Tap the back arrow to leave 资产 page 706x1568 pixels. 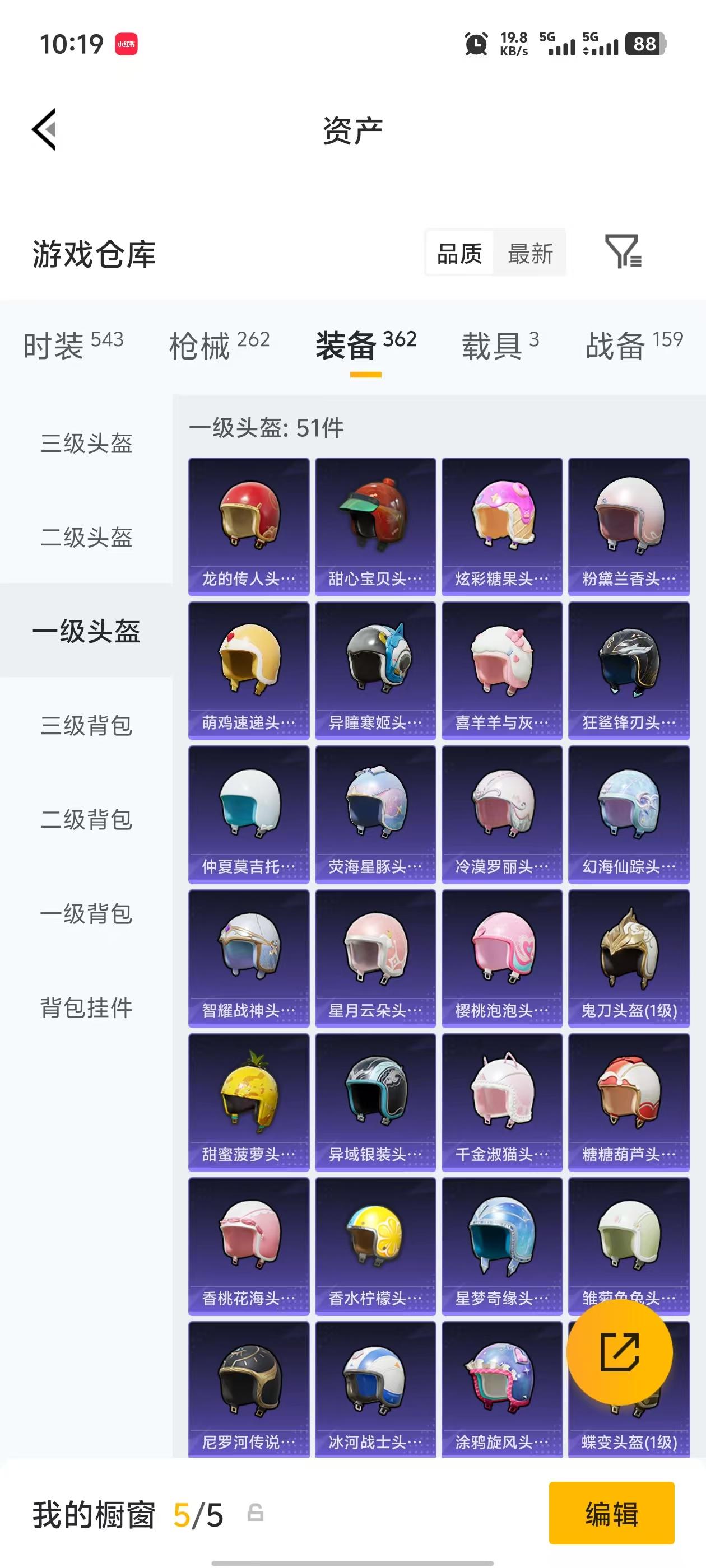point(44,130)
